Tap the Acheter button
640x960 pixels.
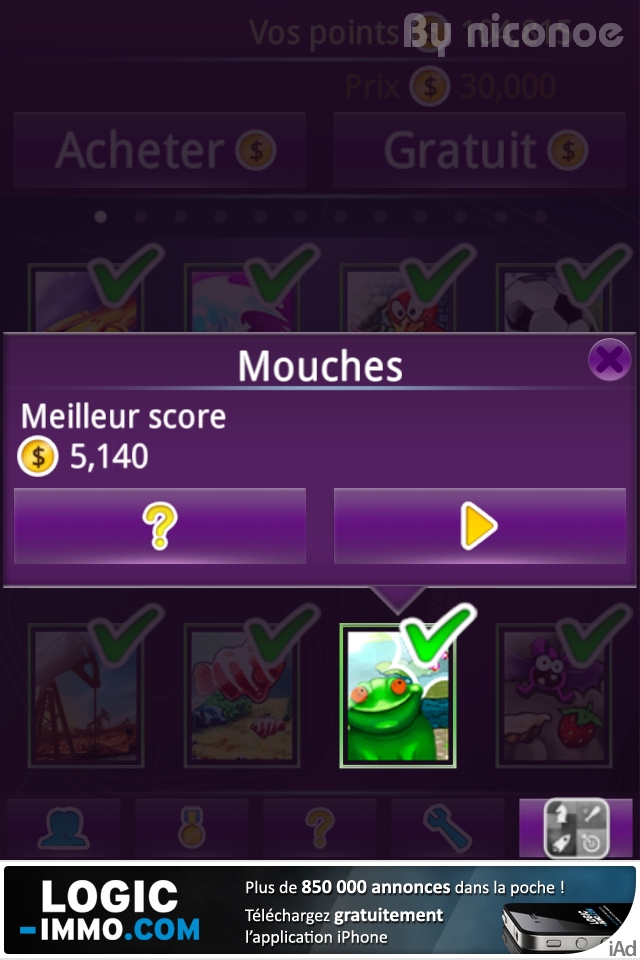point(160,151)
